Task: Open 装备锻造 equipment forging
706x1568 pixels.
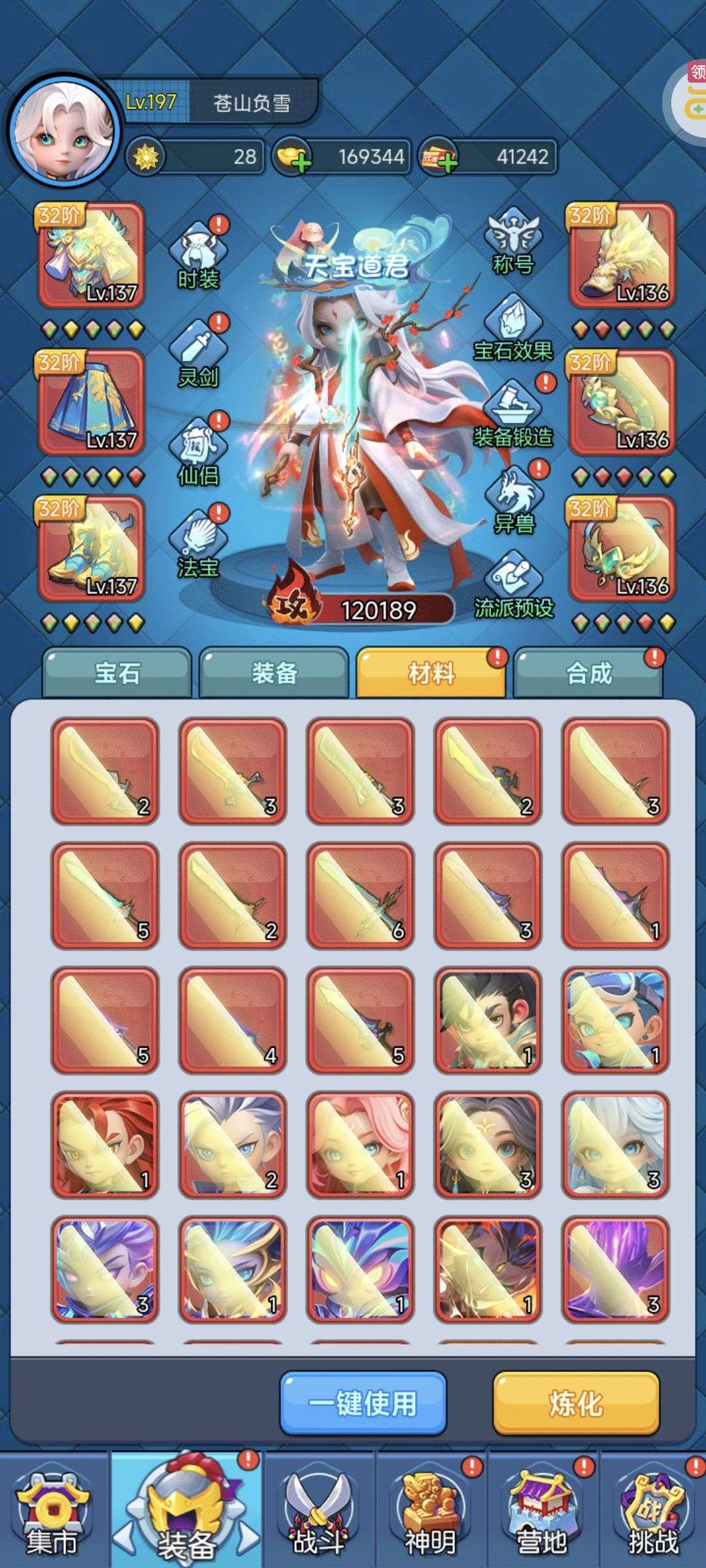Action: tap(513, 413)
